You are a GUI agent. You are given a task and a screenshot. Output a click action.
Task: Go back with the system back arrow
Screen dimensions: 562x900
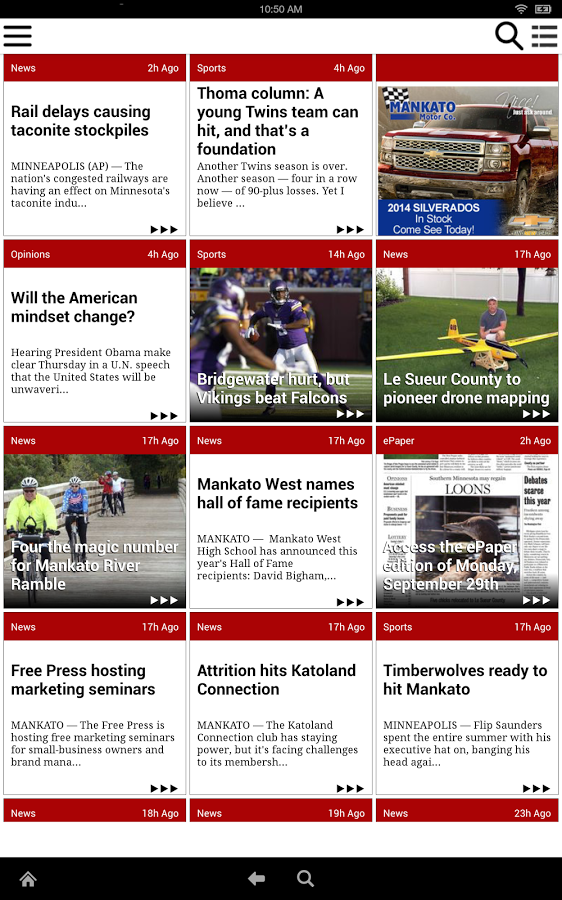pos(256,878)
